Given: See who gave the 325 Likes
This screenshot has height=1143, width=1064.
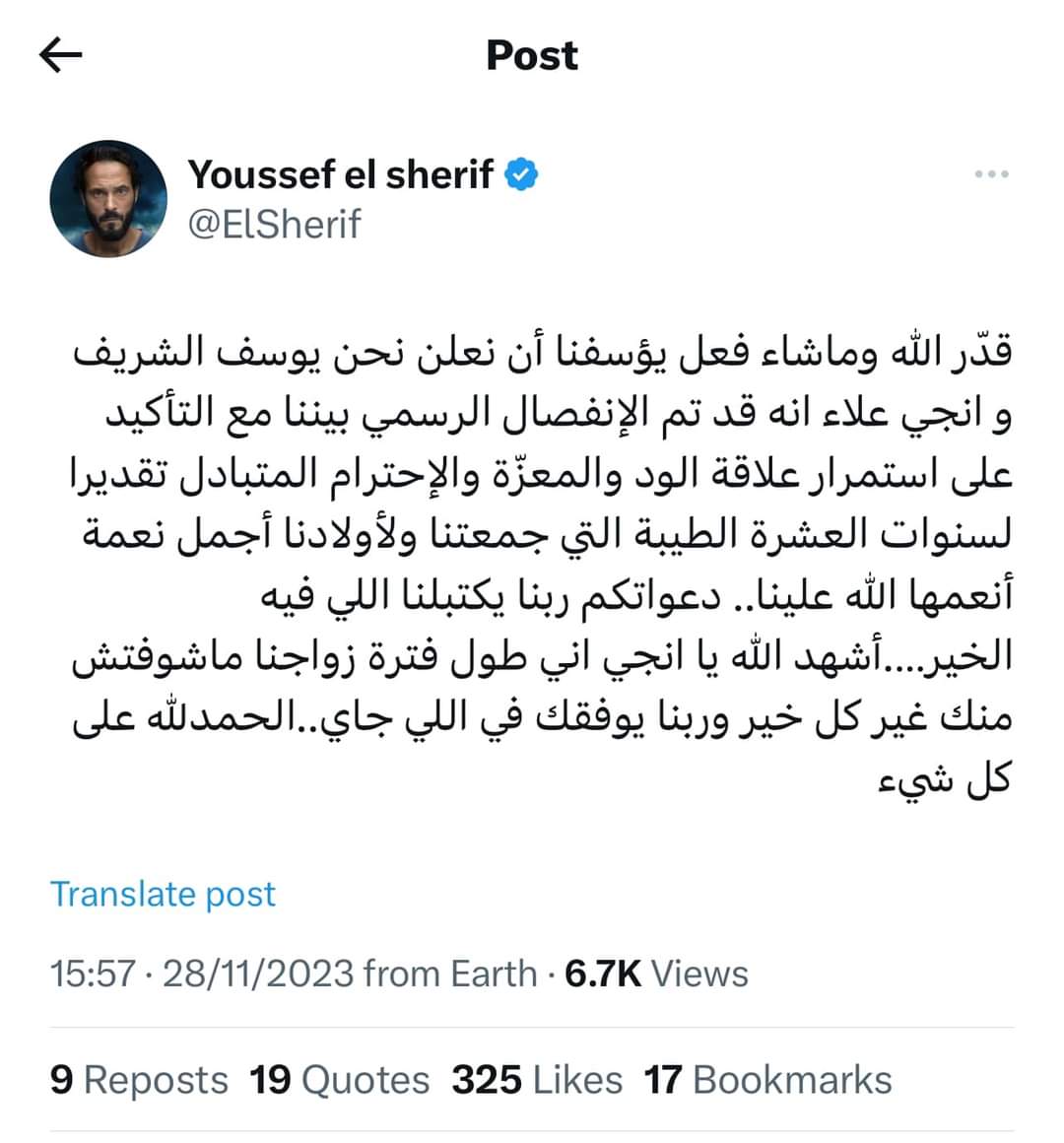Looking at the screenshot, I should [537, 1080].
